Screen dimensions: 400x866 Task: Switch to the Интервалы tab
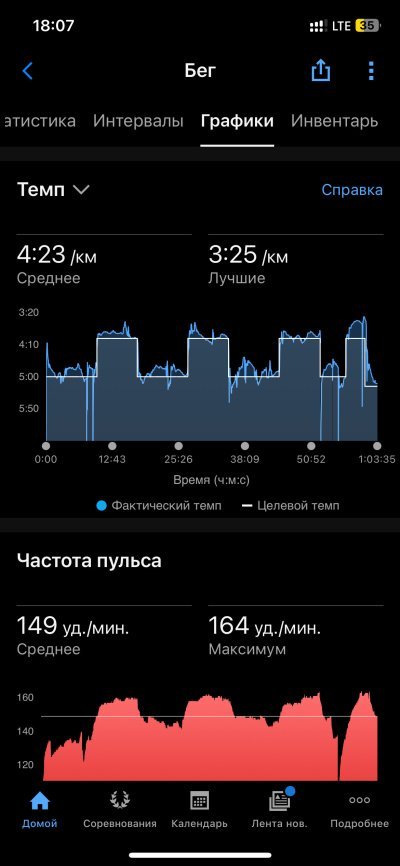(x=138, y=121)
